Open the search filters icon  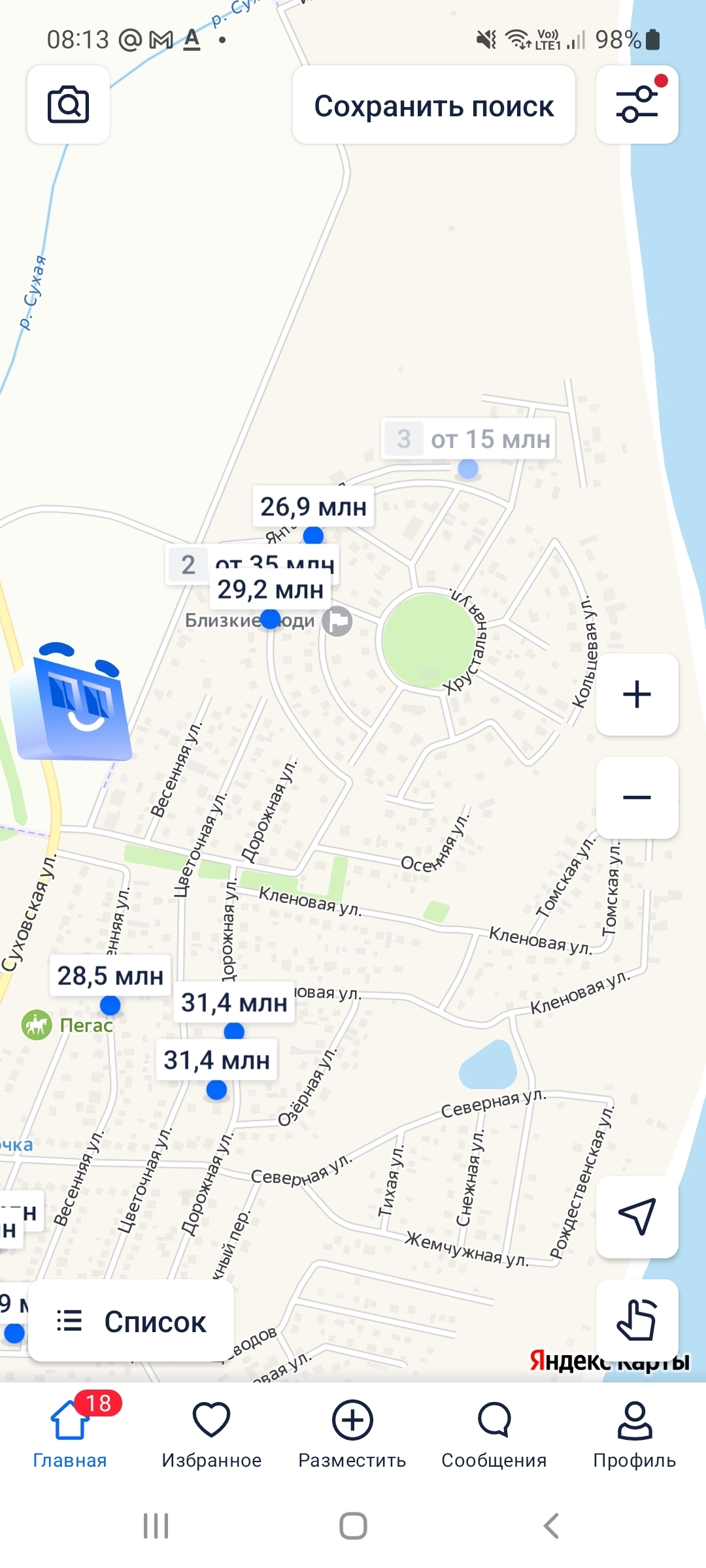(x=637, y=105)
